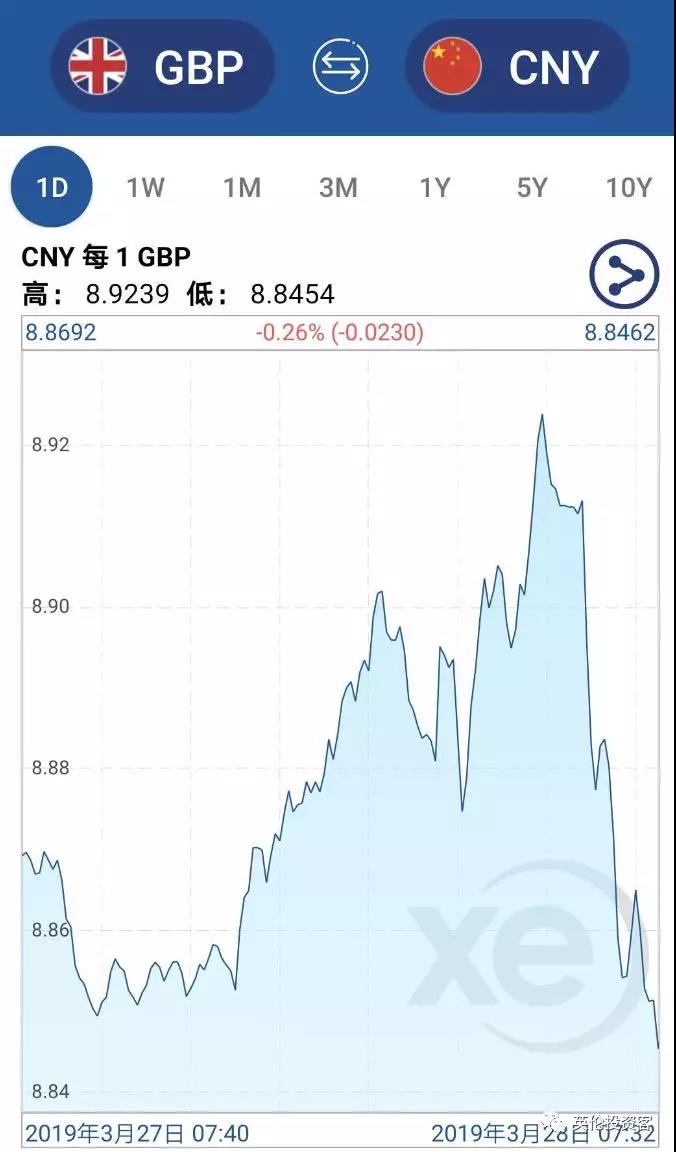Switch to the 1M chart range
This screenshot has height=1152, width=676.
pos(241,187)
